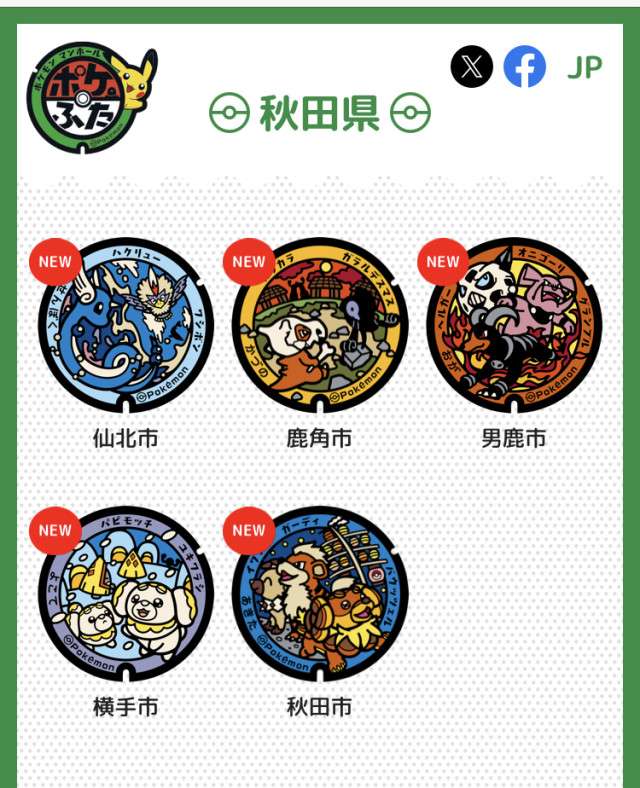Select the 男鹿市 manhole cover
Image resolution: width=640 pixels, height=788 pixels.
point(514,325)
